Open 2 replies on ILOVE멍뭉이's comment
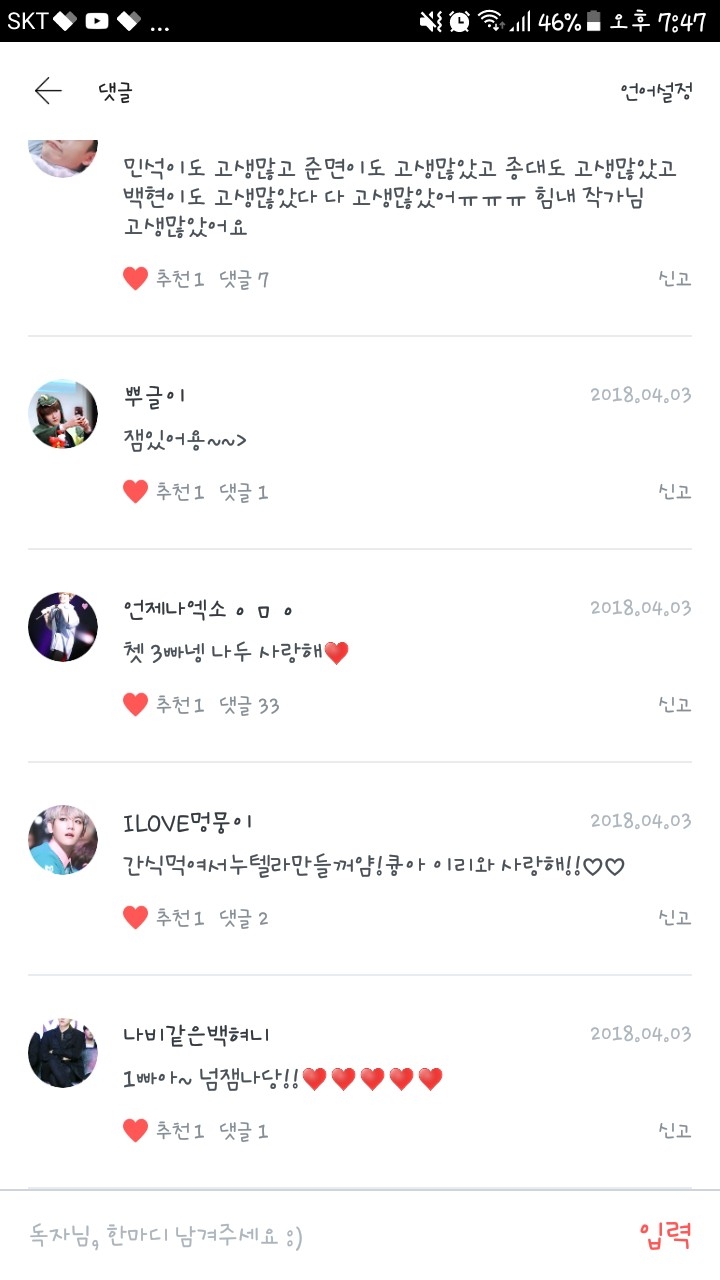 click(x=244, y=918)
